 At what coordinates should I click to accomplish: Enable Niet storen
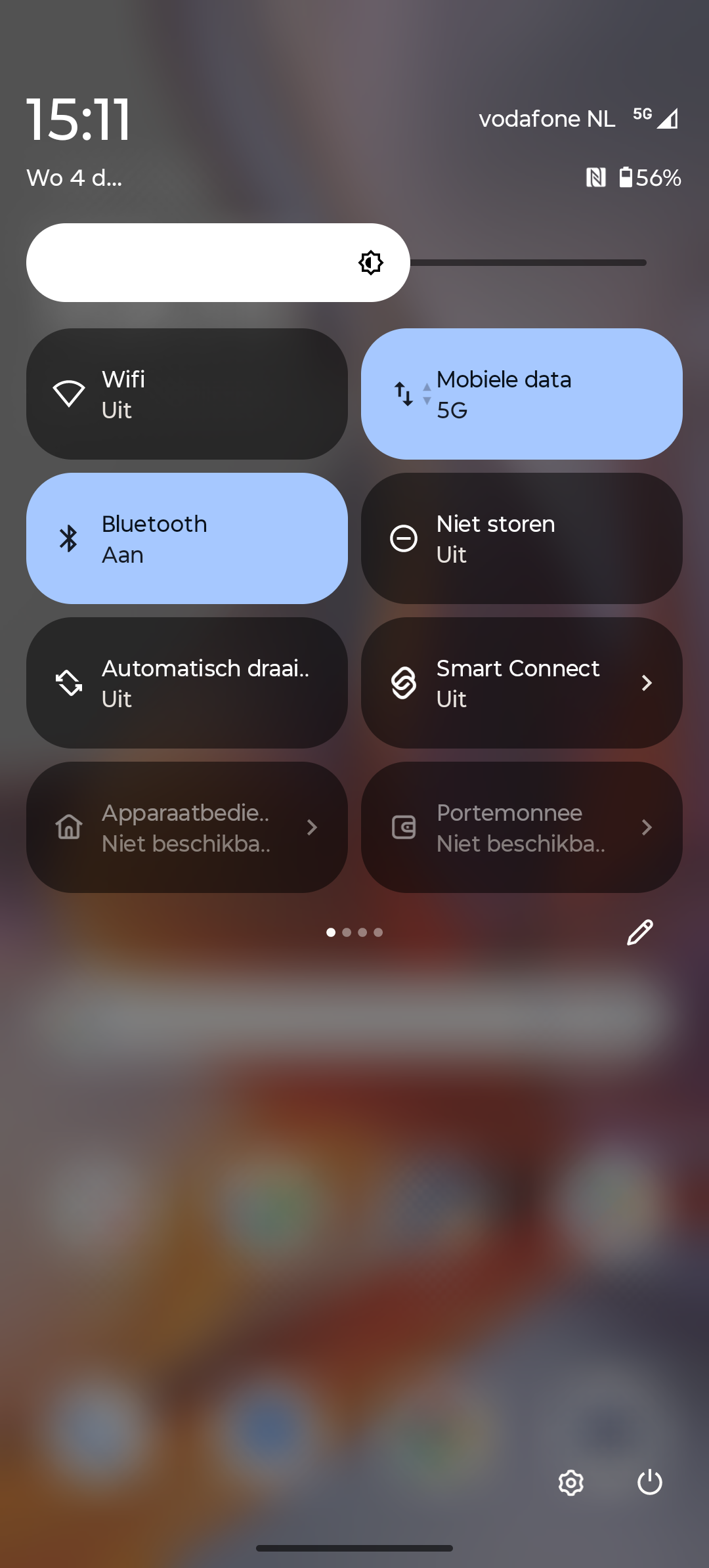coord(522,538)
